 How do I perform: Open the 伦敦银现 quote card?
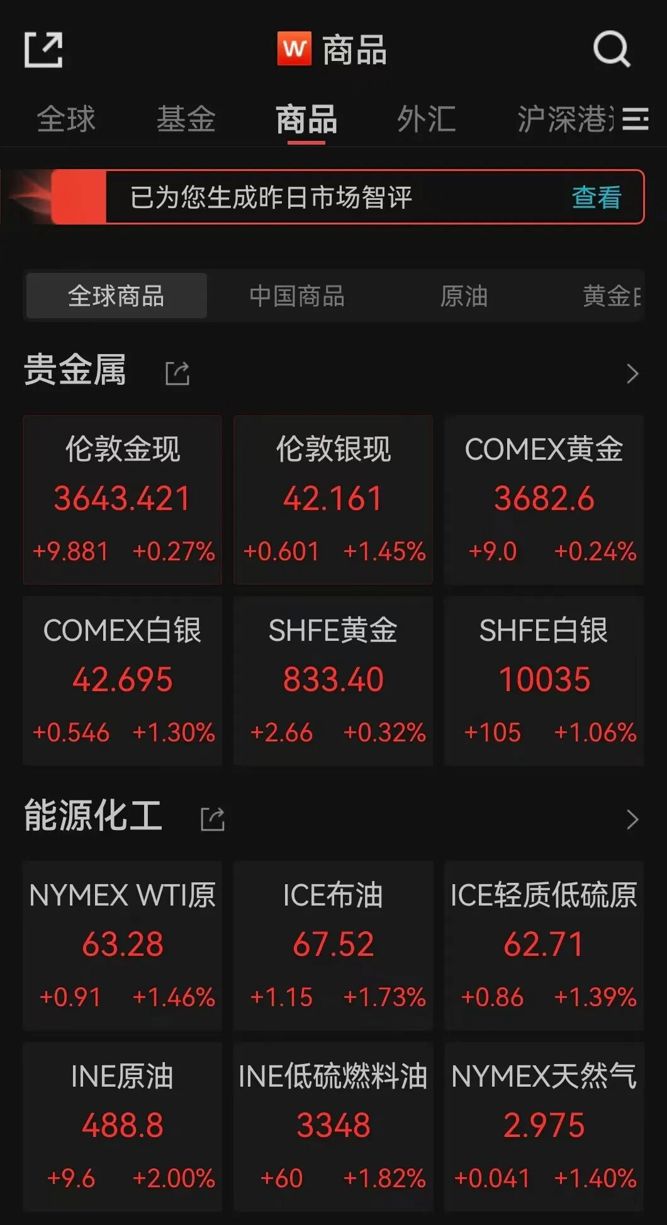(x=333, y=500)
